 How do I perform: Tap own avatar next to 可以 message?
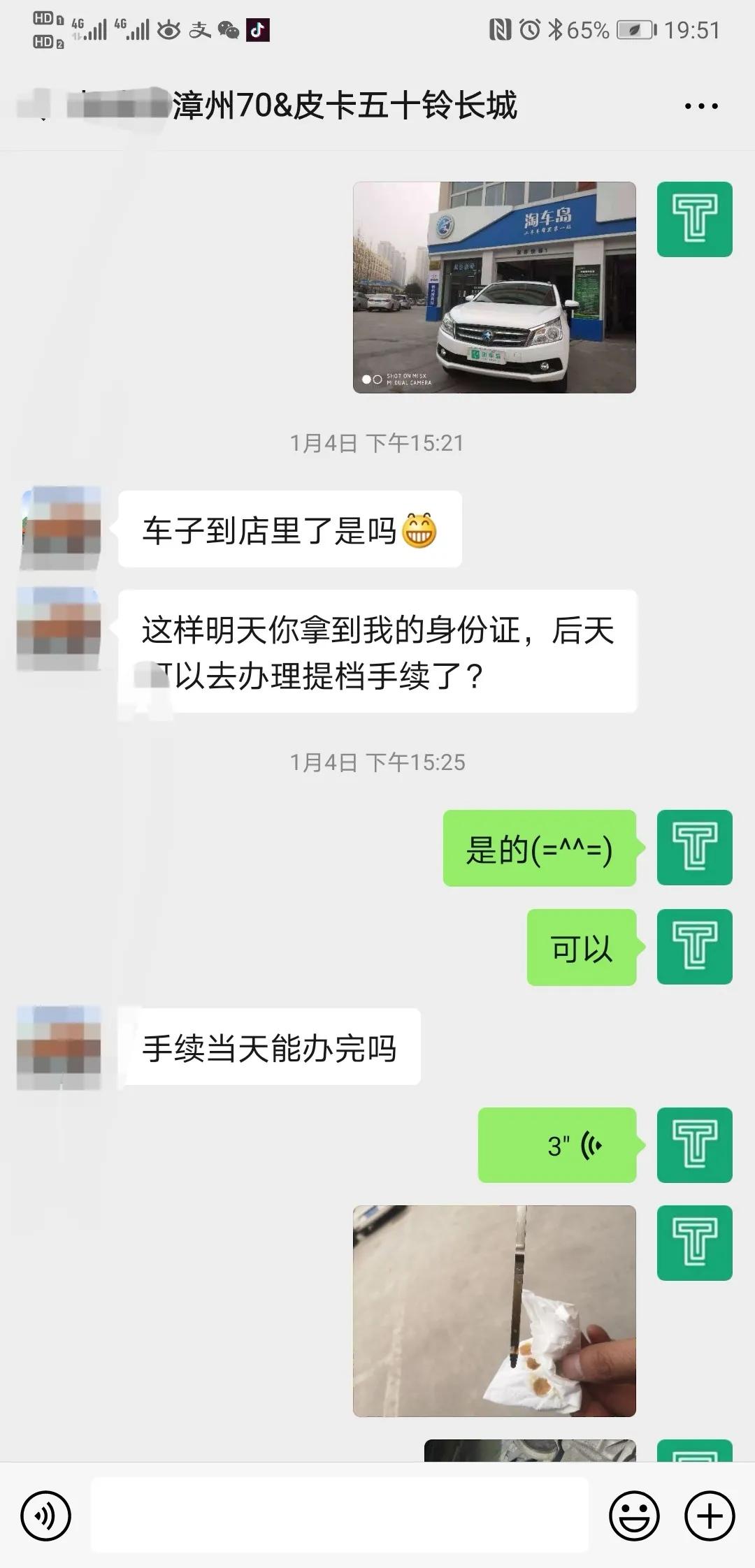(x=694, y=947)
